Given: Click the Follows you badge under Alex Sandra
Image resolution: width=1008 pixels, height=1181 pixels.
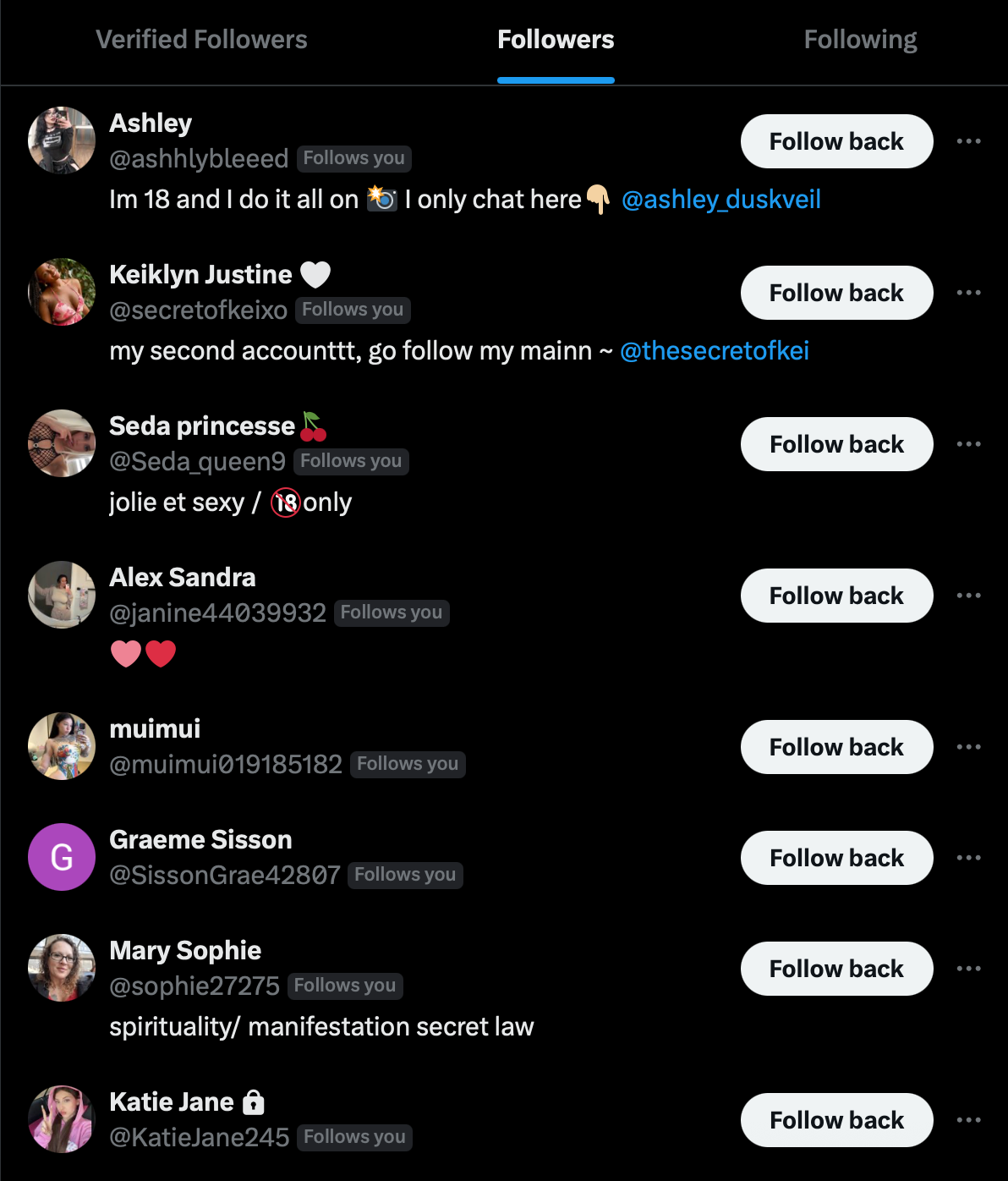Looking at the screenshot, I should [392, 612].
